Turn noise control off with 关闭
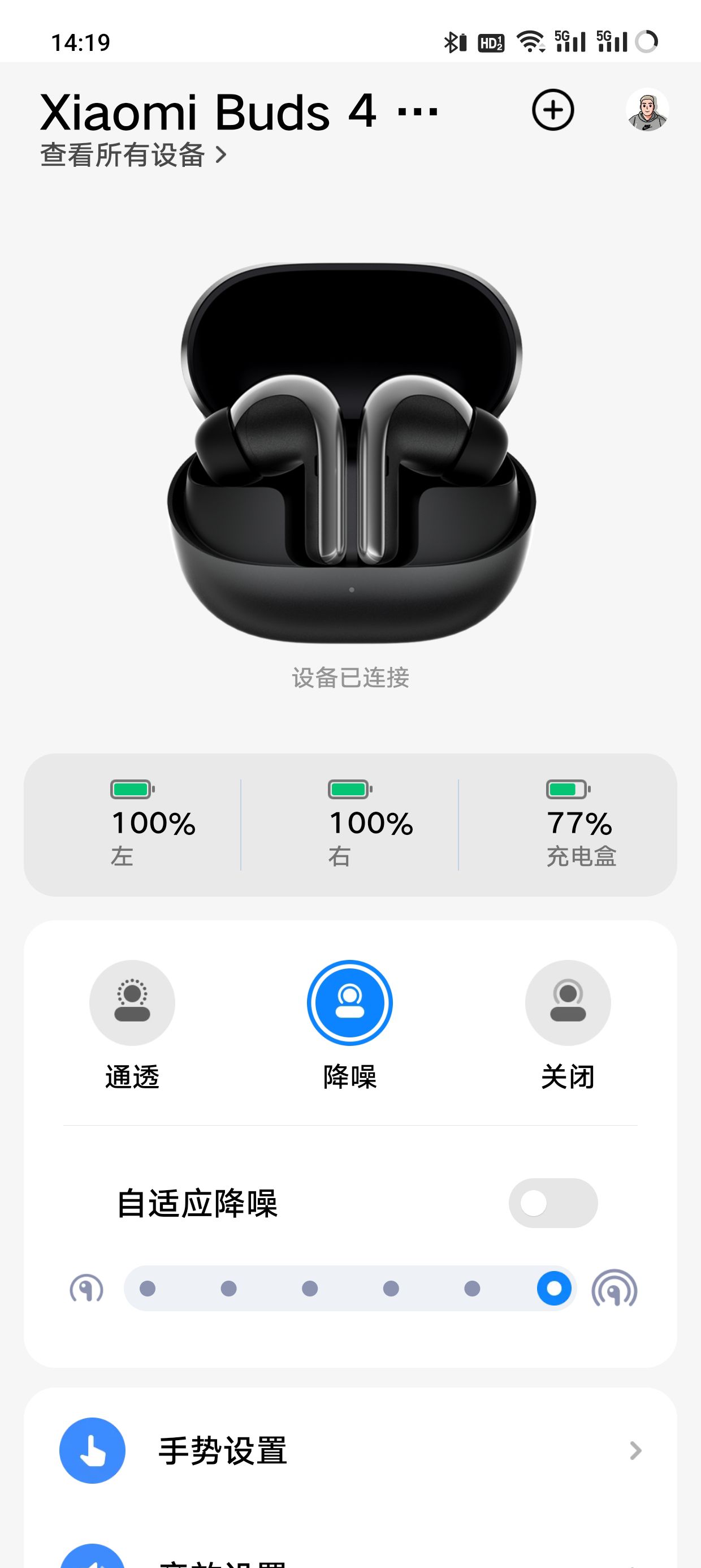701x1568 pixels. tap(567, 1003)
